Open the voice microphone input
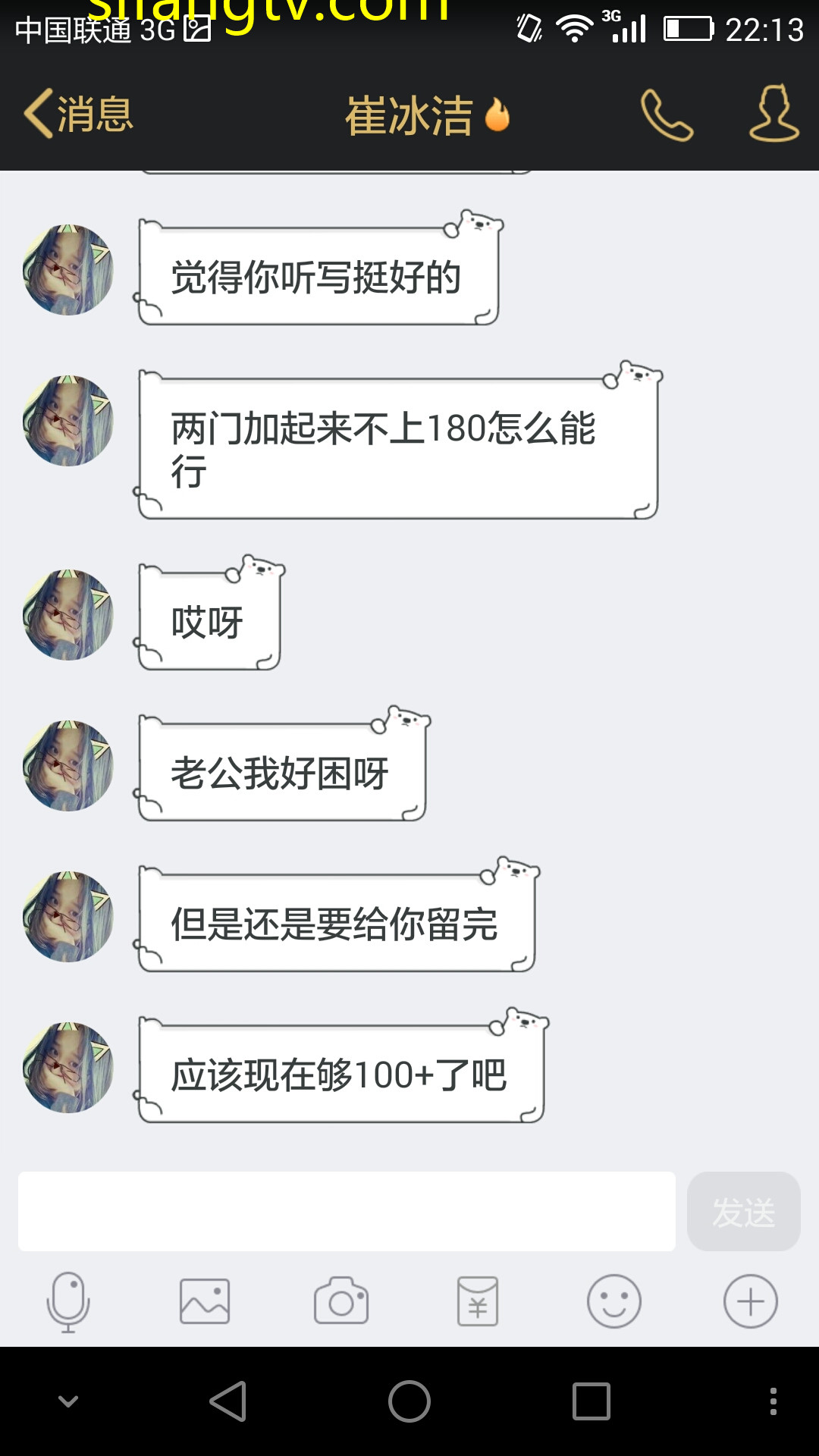Viewport: 819px width, 1456px height. pyautogui.click(x=68, y=1301)
